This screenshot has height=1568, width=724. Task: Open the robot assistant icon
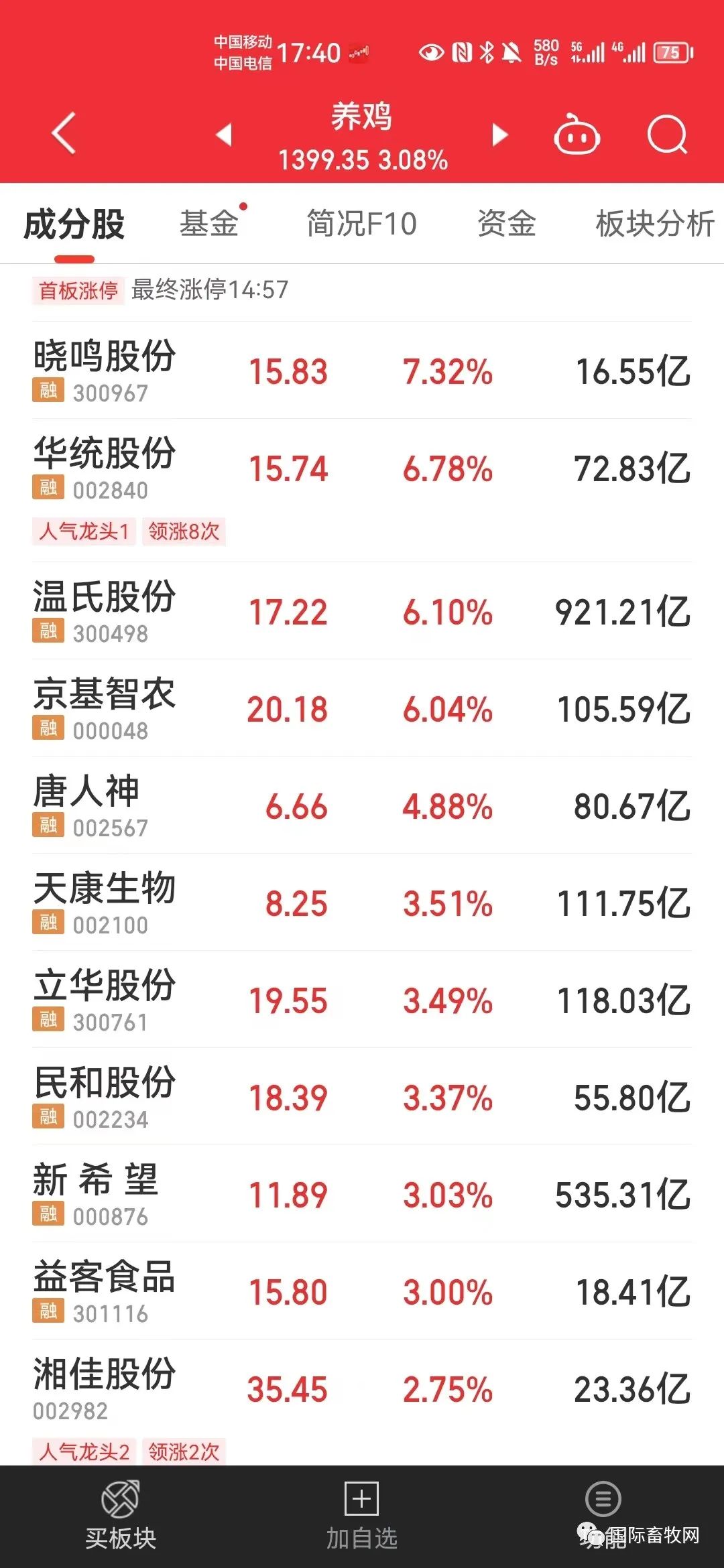click(x=577, y=134)
